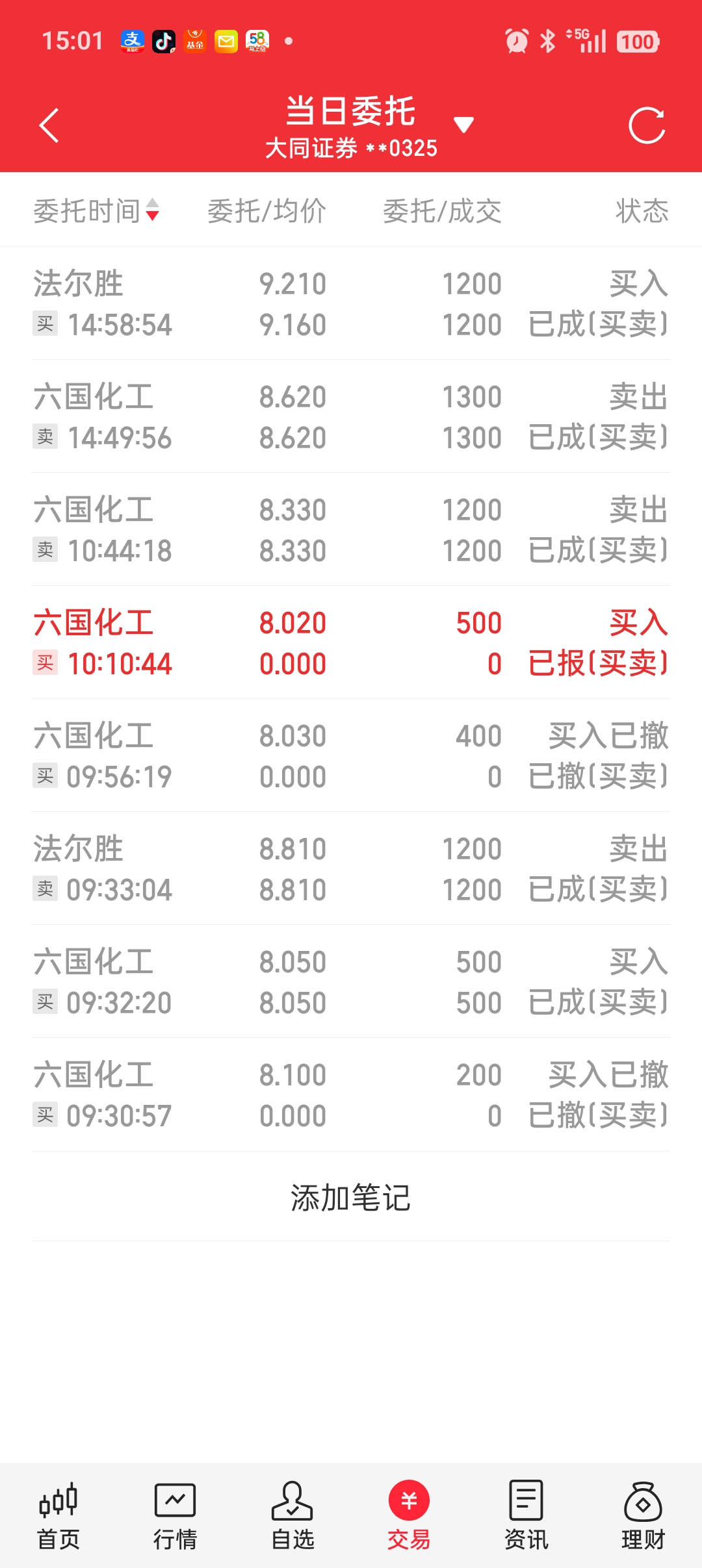This screenshot has height=1568, width=702.
Task: Open the 理财 tab
Action: pyautogui.click(x=643, y=1516)
